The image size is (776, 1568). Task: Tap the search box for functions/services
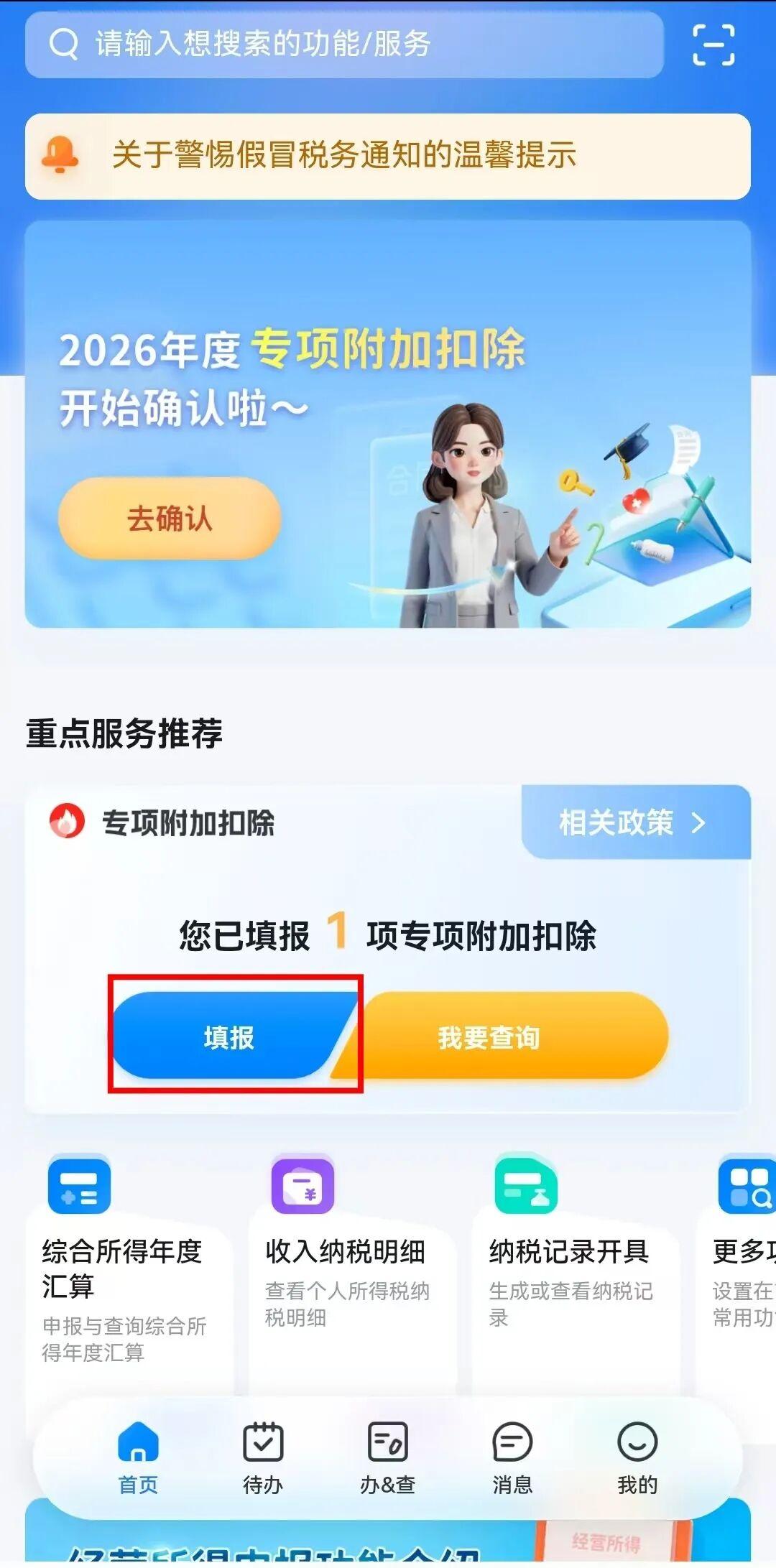tap(343, 45)
